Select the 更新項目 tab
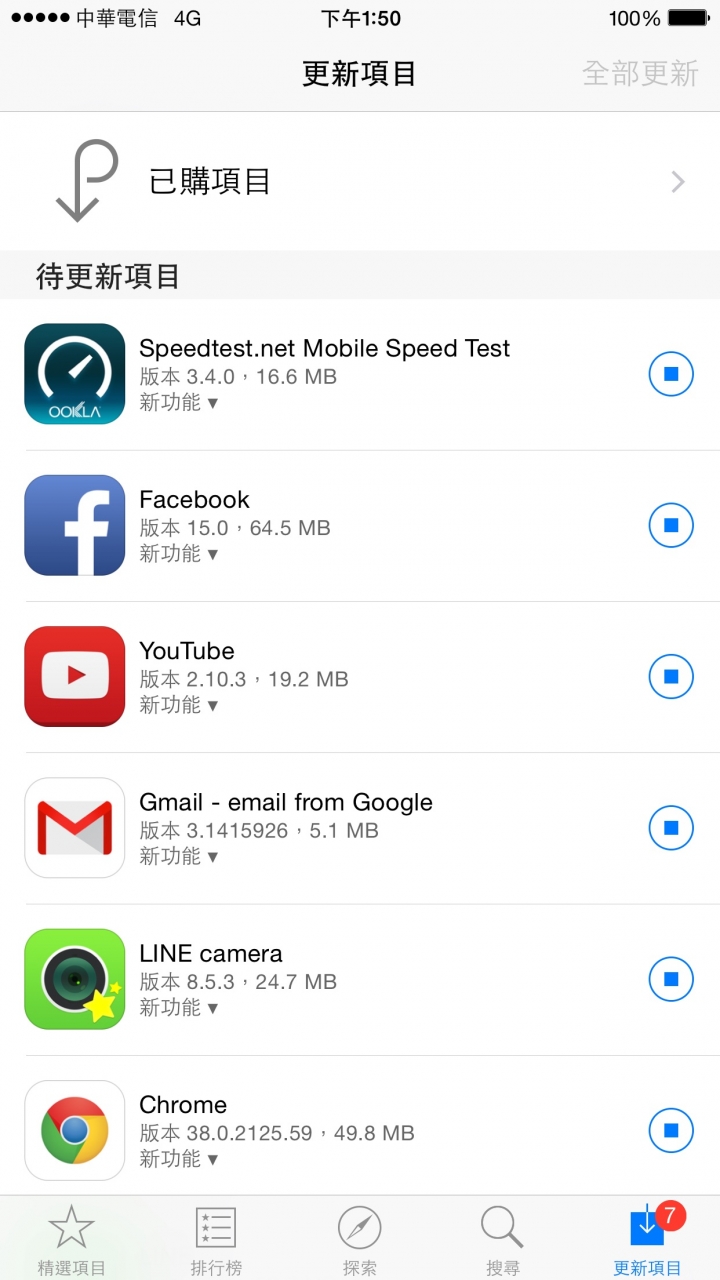The image size is (720, 1280). coord(647,1240)
